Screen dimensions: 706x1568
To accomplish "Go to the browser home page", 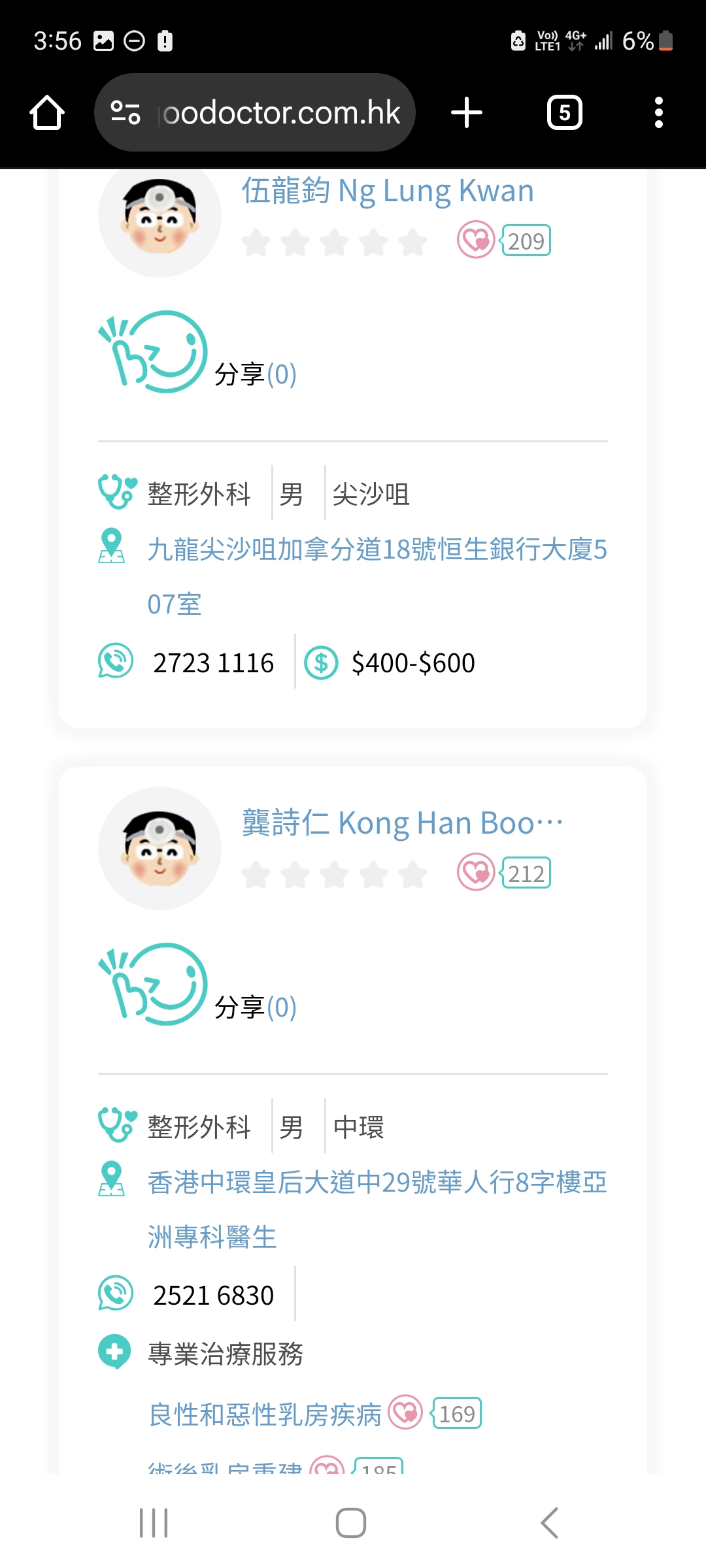I will pos(47,112).
